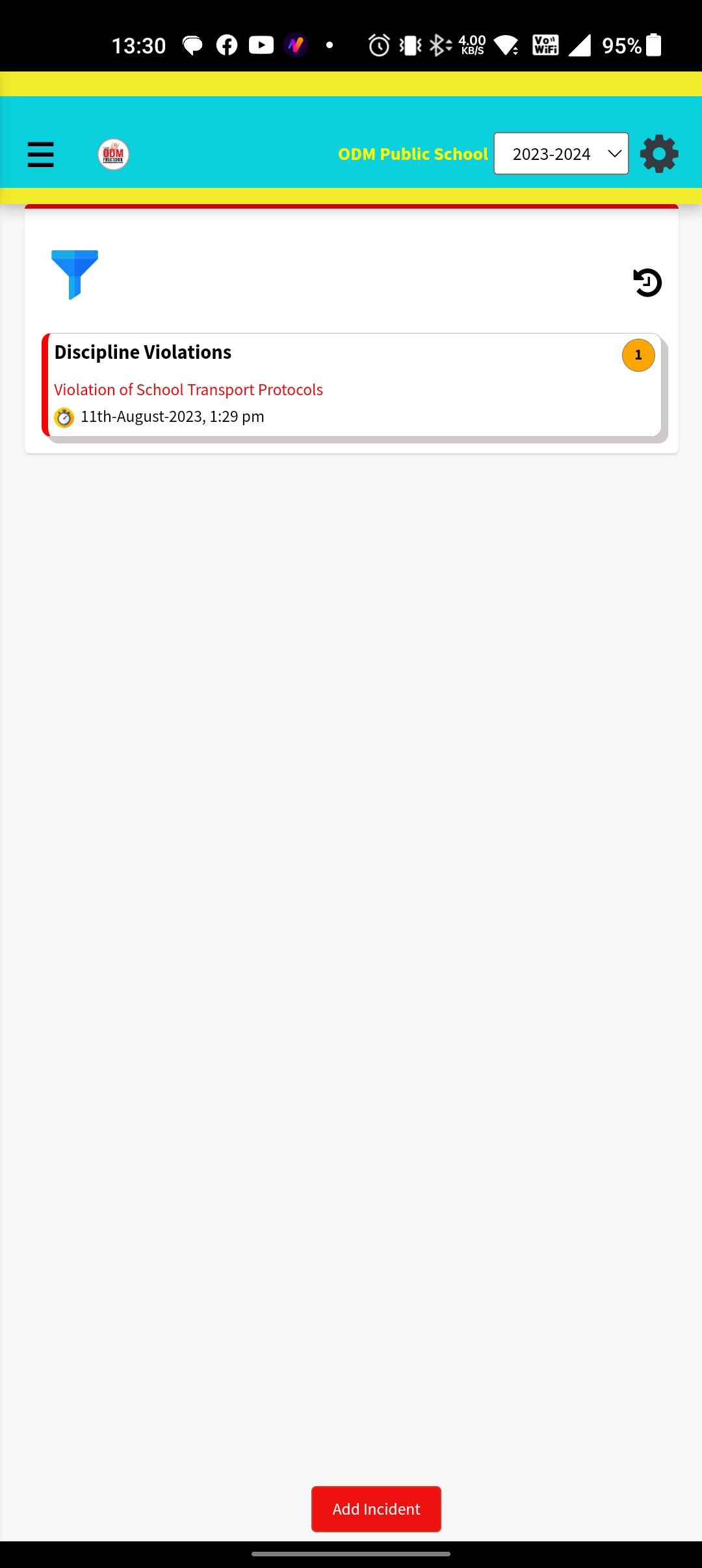Image resolution: width=702 pixels, height=1568 pixels.
Task: Open the Discipline Violations incident card
Action: tap(351, 385)
